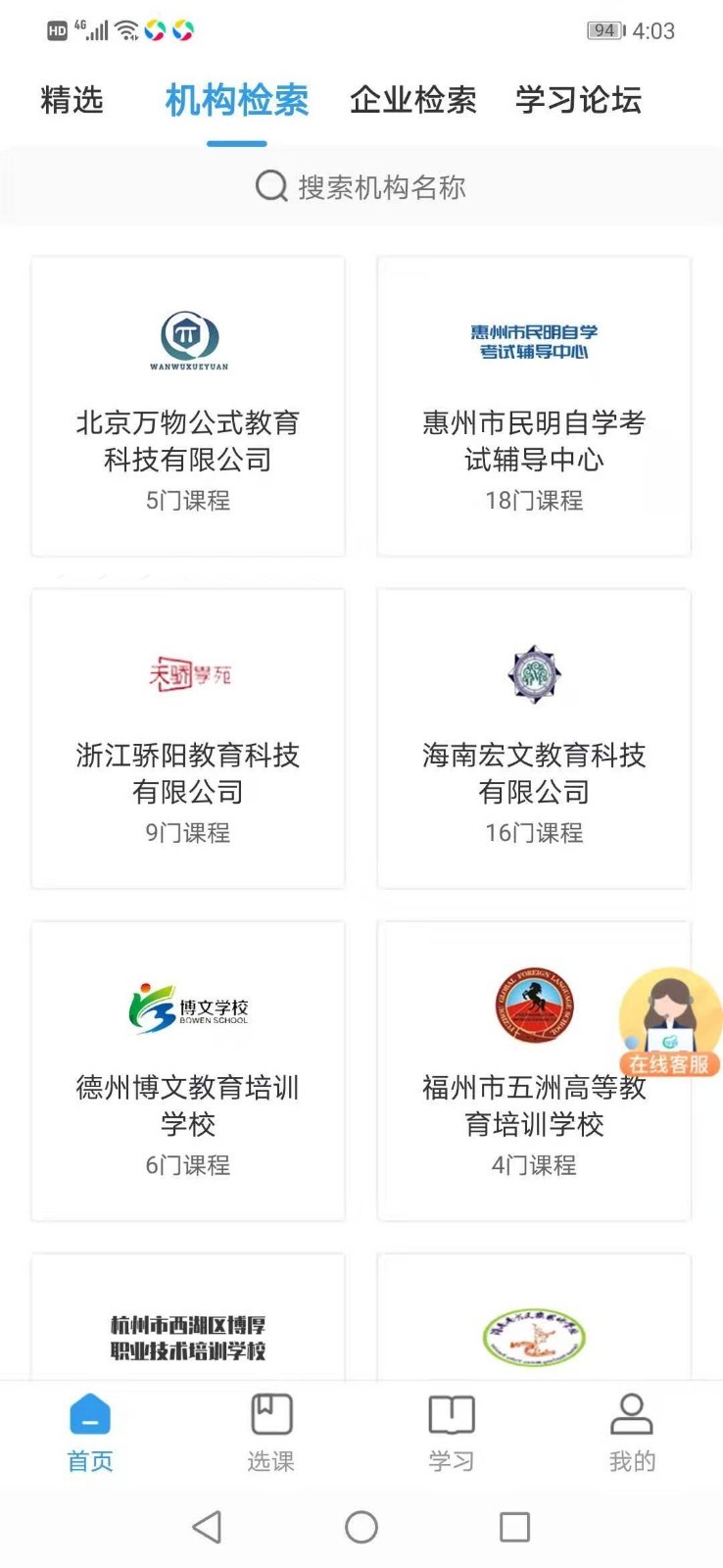Go to the 学习论坛 tab
The height and width of the screenshot is (1568, 723).
tap(578, 100)
